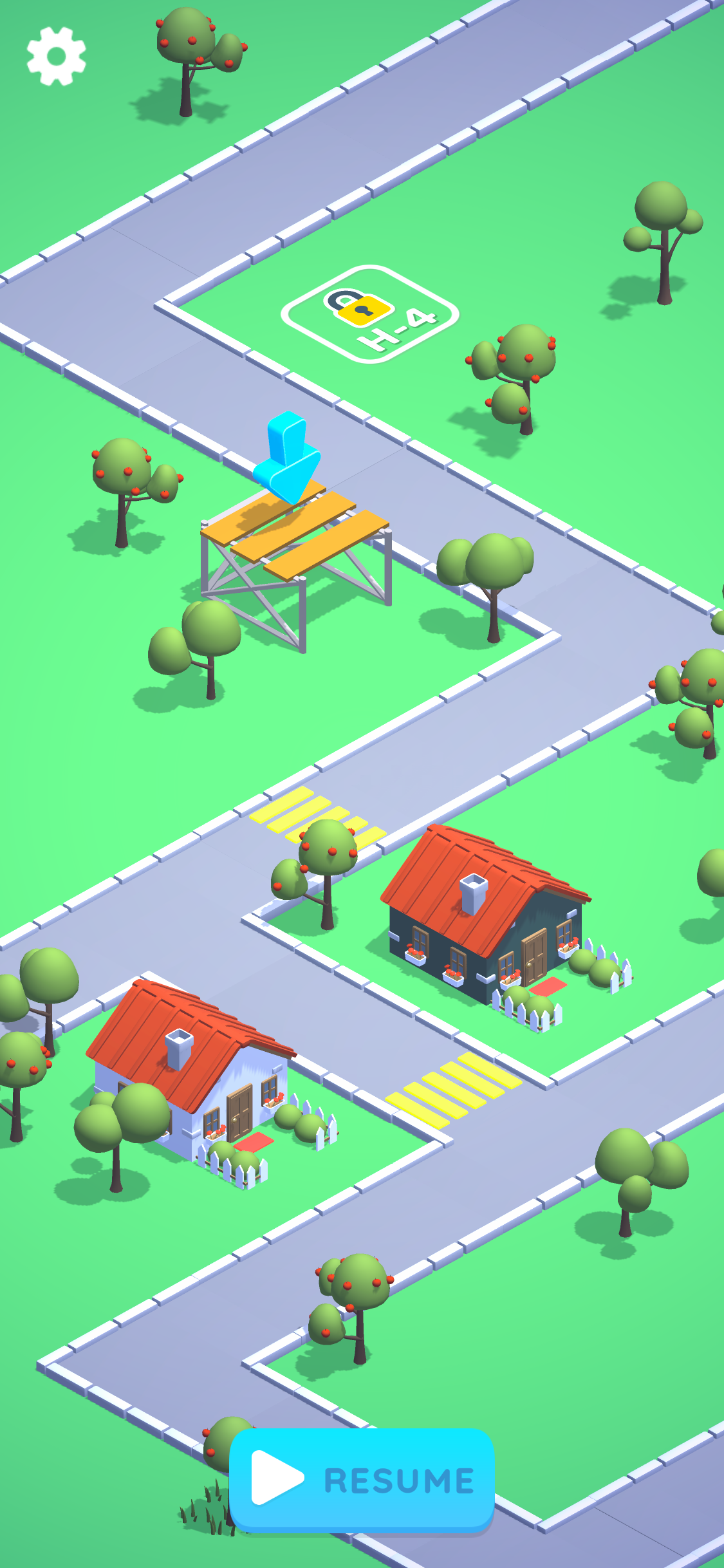
Task: Tap the Resume button
Action: click(x=362, y=1480)
